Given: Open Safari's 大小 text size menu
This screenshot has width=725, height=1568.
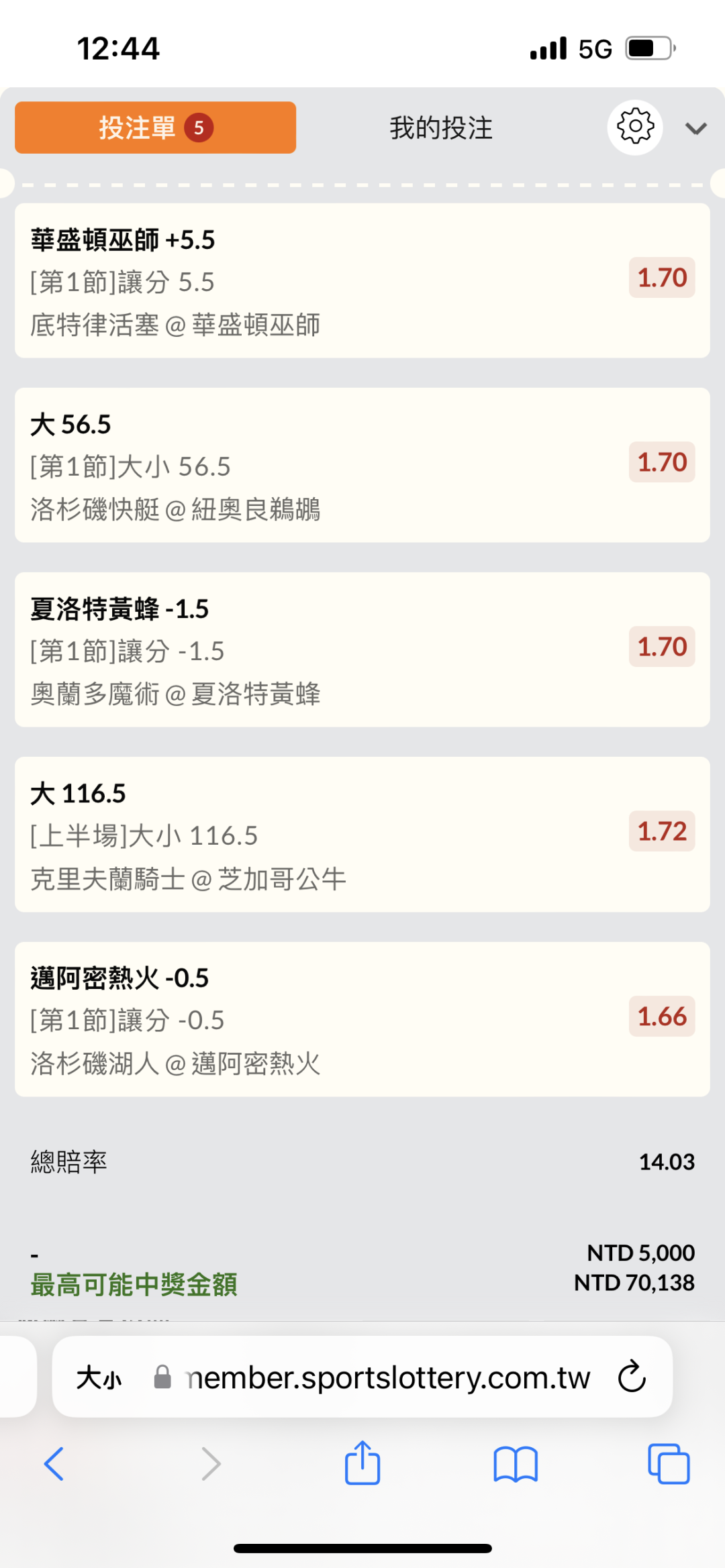Looking at the screenshot, I should [x=99, y=1378].
